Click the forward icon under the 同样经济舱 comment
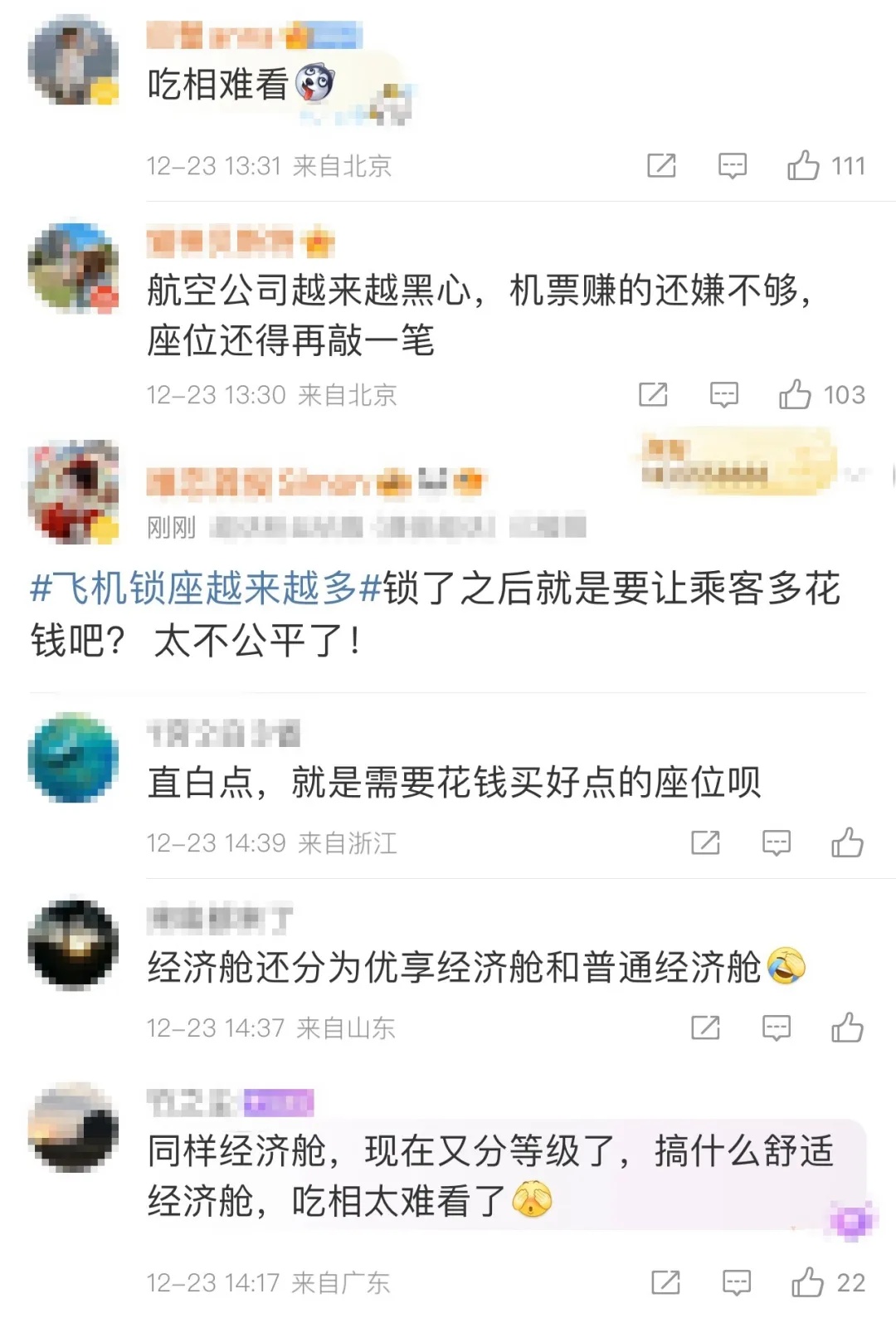This screenshot has height=1318, width=896. (665, 1282)
